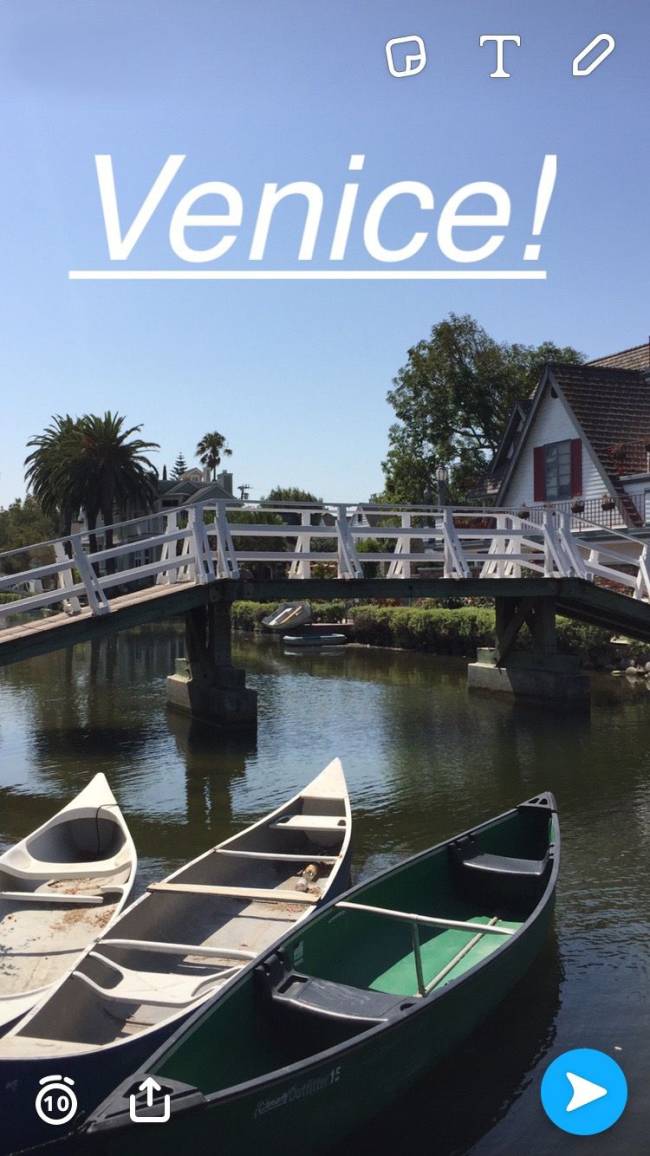Send the snap with the blue arrow
Screen dimensions: 650x1156
pyautogui.click(x=584, y=1092)
